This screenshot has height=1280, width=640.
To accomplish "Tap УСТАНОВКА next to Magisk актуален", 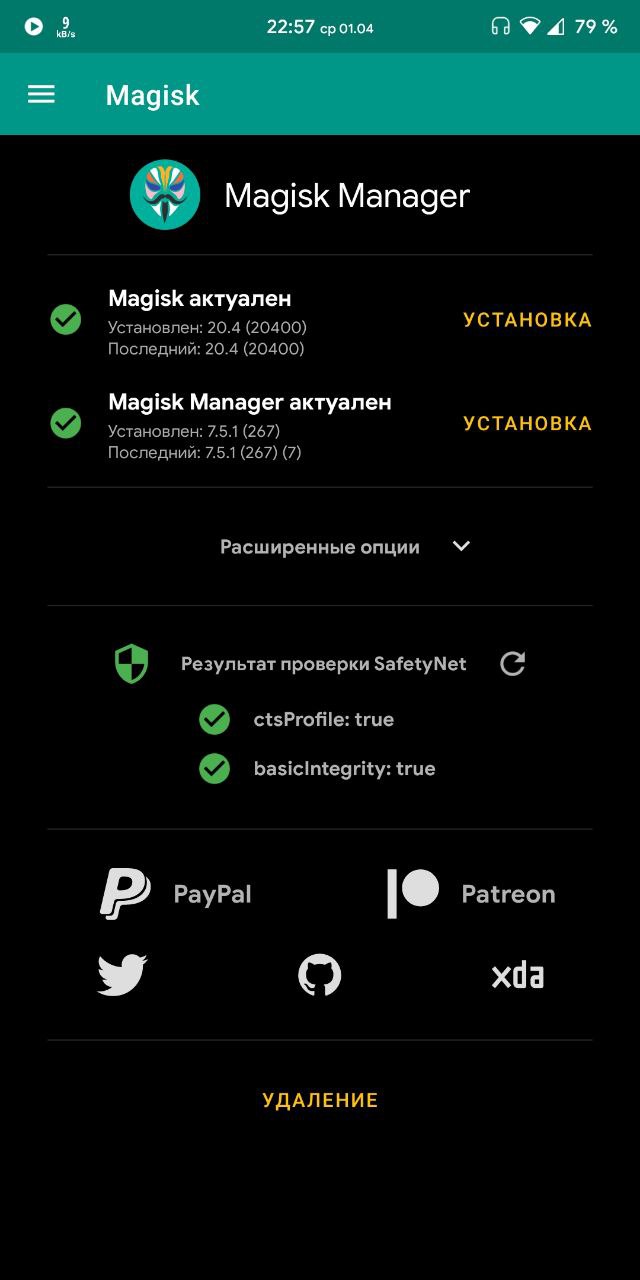I will point(527,320).
